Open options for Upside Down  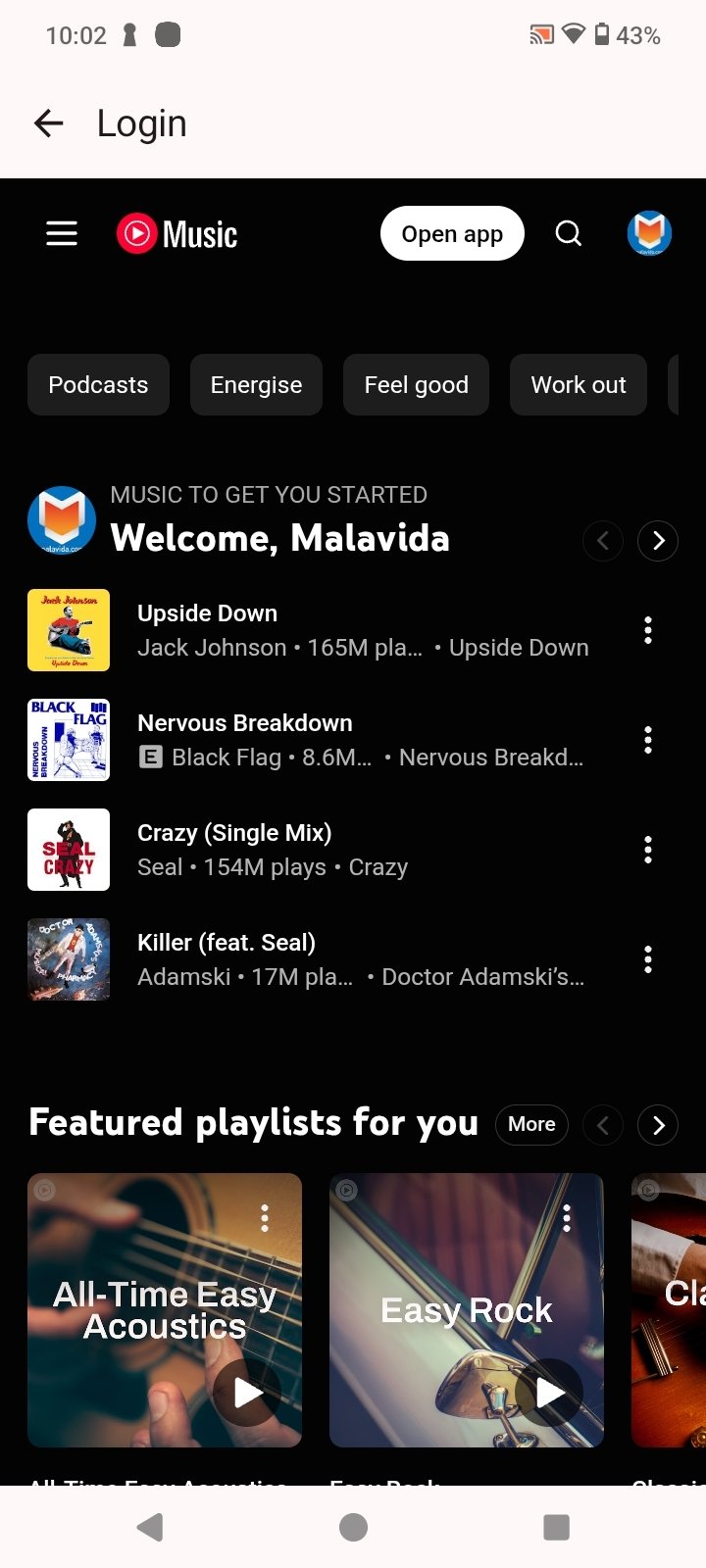tap(648, 630)
